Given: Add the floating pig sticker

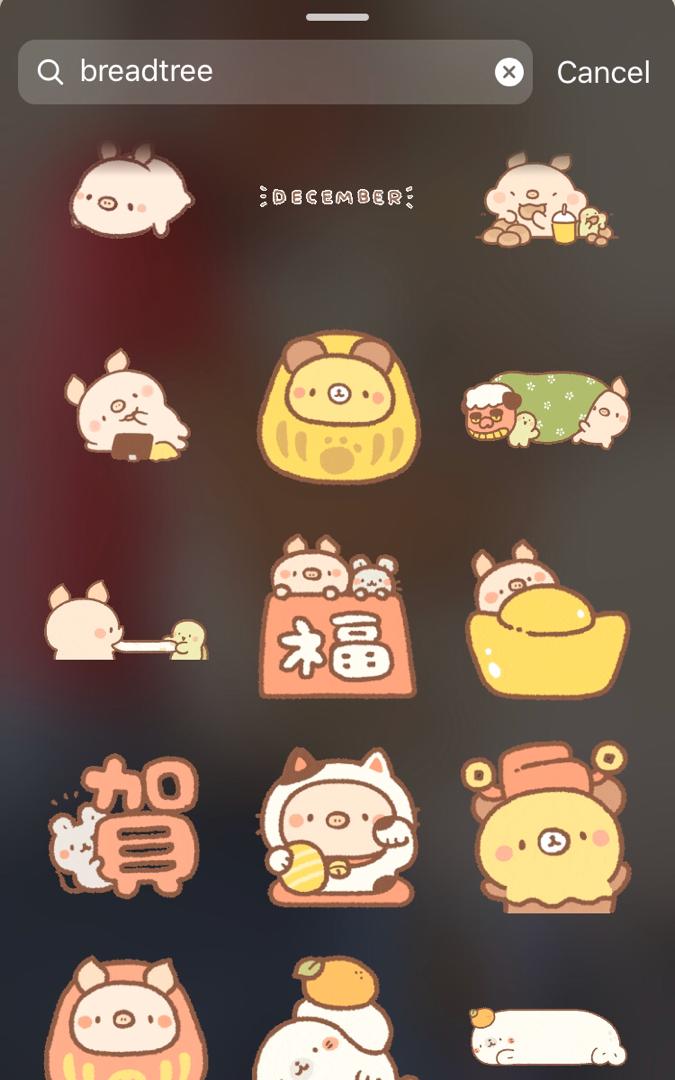Looking at the screenshot, I should [130, 192].
